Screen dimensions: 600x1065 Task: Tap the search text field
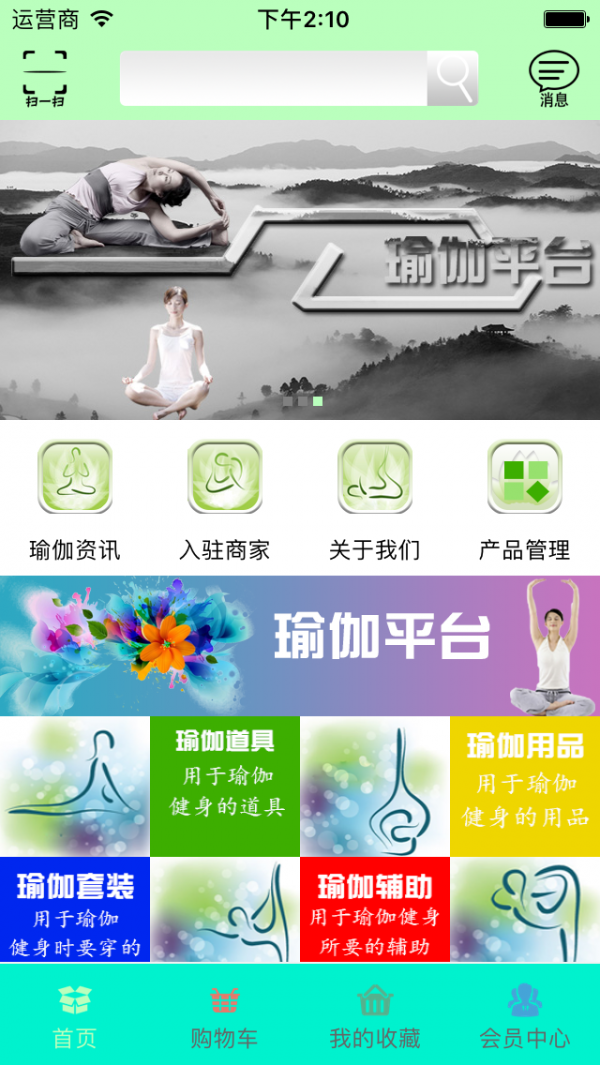pos(273,78)
